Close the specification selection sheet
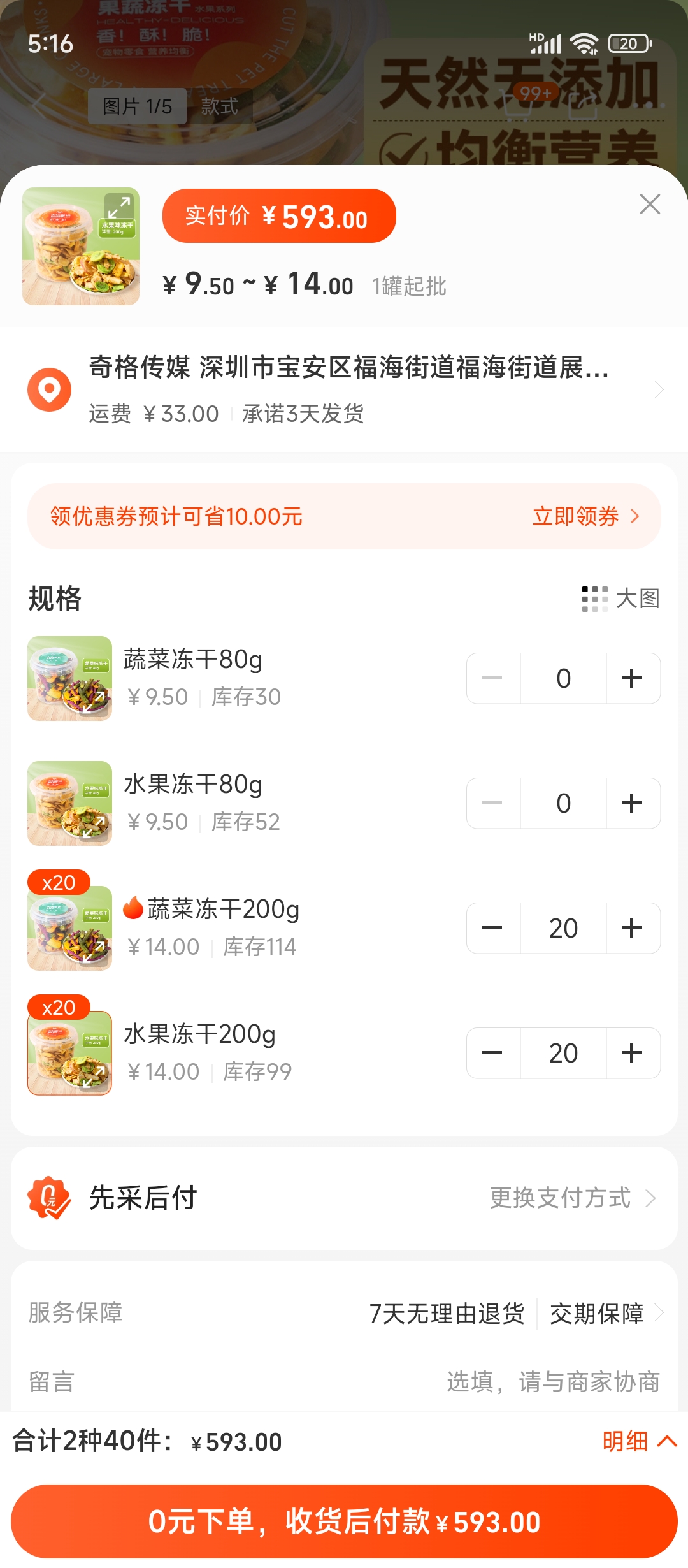The height and width of the screenshot is (1568, 688). coord(650,204)
